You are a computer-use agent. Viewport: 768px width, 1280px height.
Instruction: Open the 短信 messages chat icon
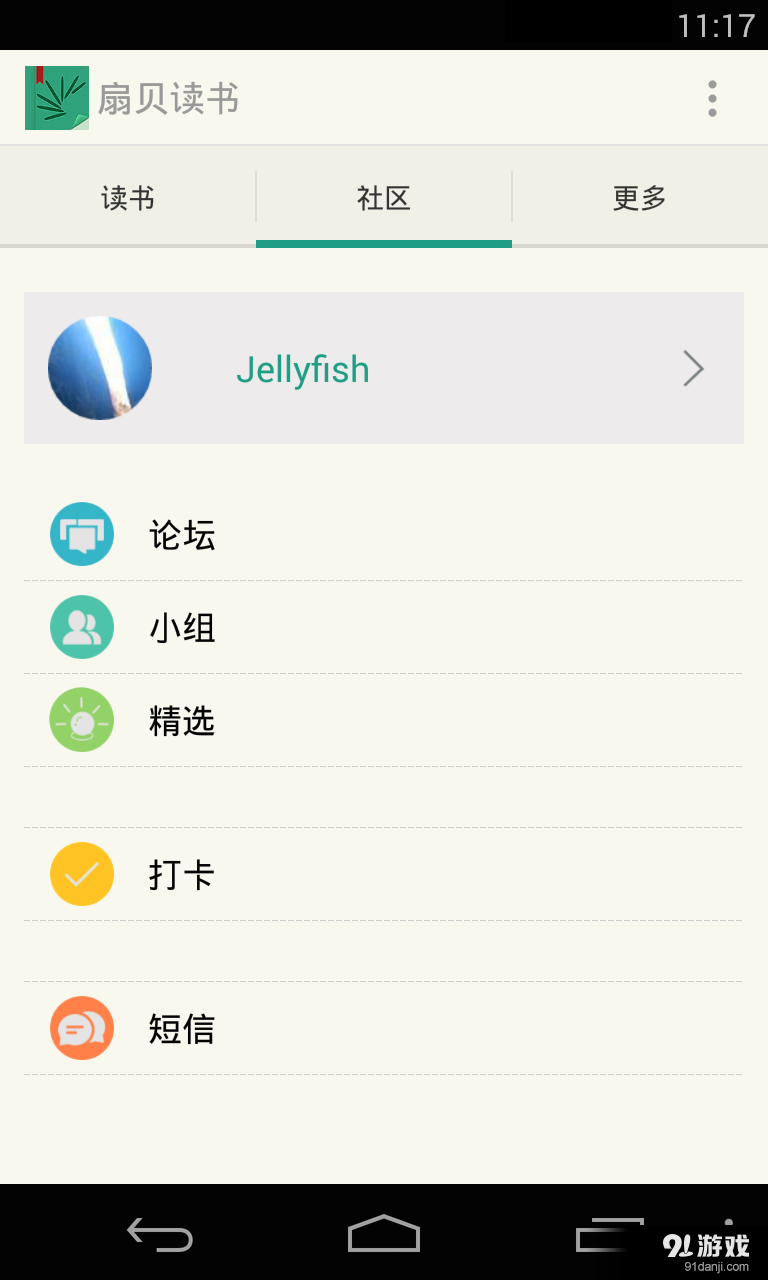(81, 1028)
